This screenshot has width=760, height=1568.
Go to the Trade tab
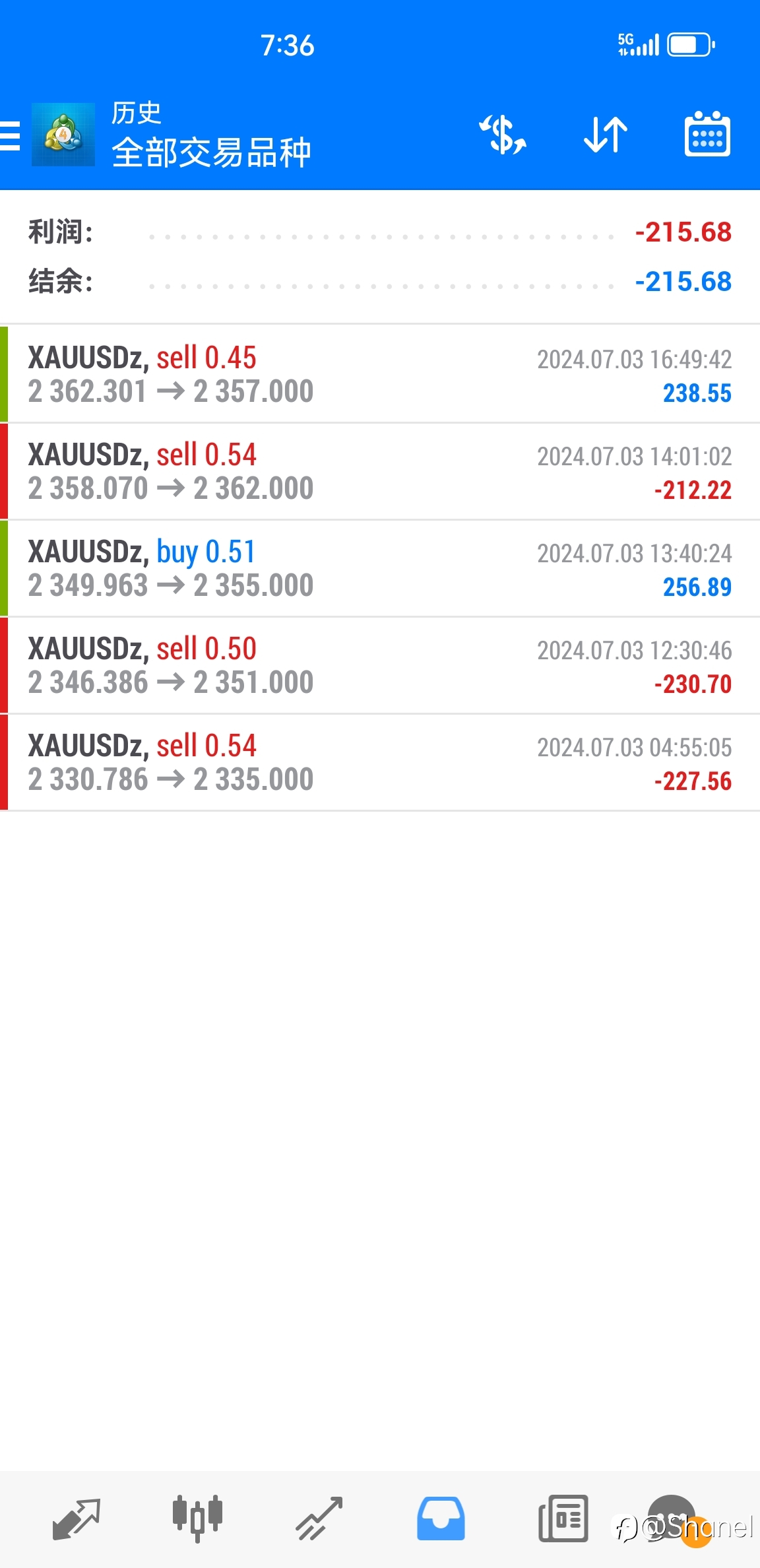pyautogui.click(x=319, y=1519)
